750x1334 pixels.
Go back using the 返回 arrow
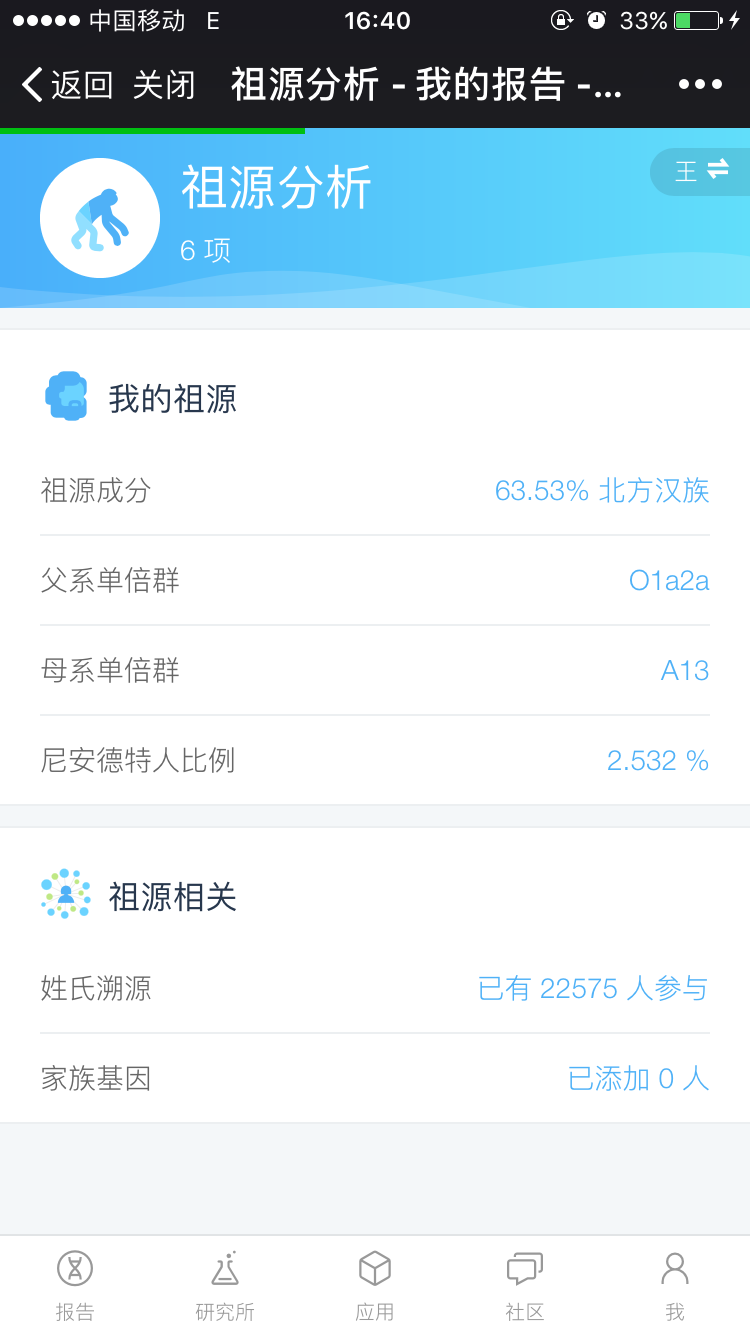[67, 85]
